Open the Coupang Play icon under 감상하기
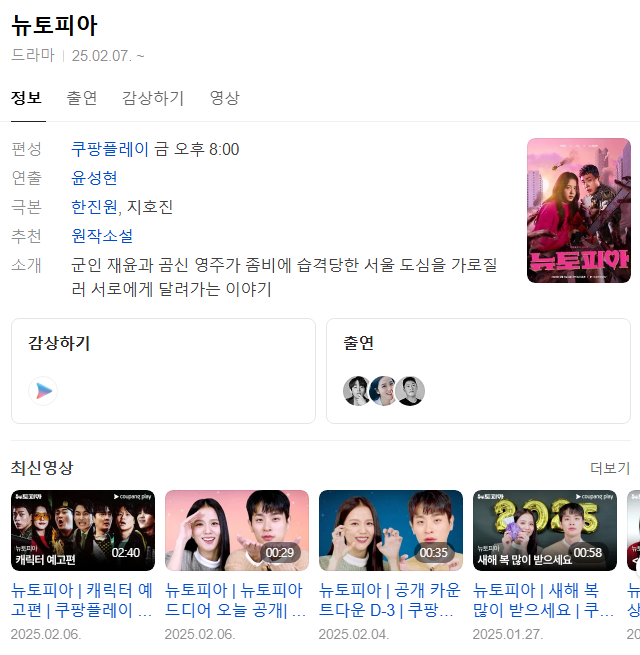This screenshot has height=655, width=640. [x=43, y=391]
